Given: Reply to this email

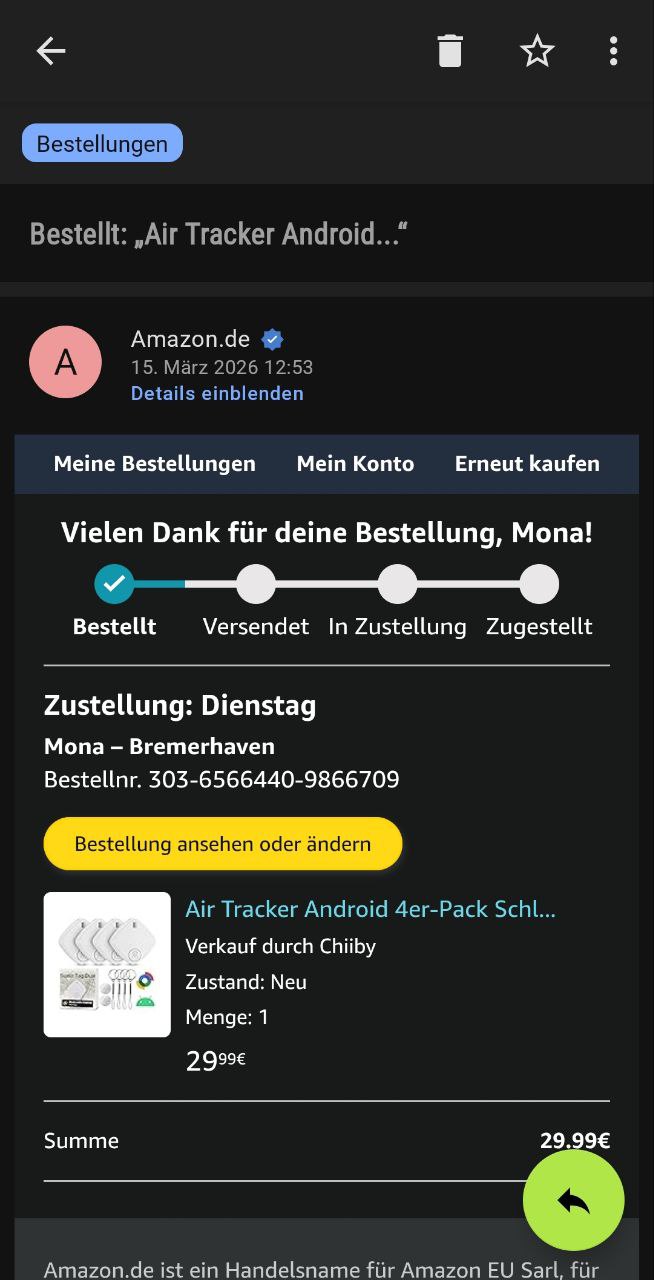Looking at the screenshot, I should tap(573, 1200).
